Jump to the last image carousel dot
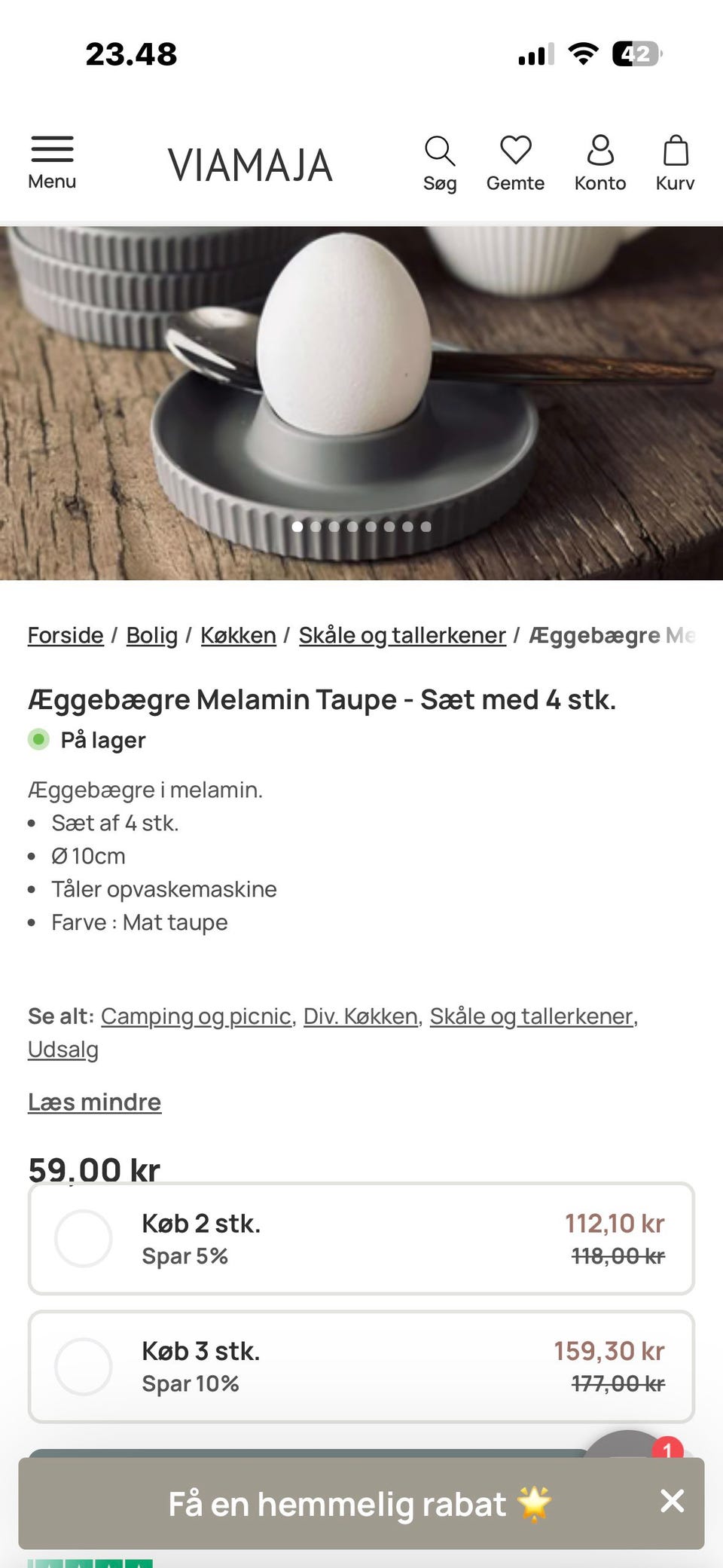723x1568 pixels. pos(426,527)
